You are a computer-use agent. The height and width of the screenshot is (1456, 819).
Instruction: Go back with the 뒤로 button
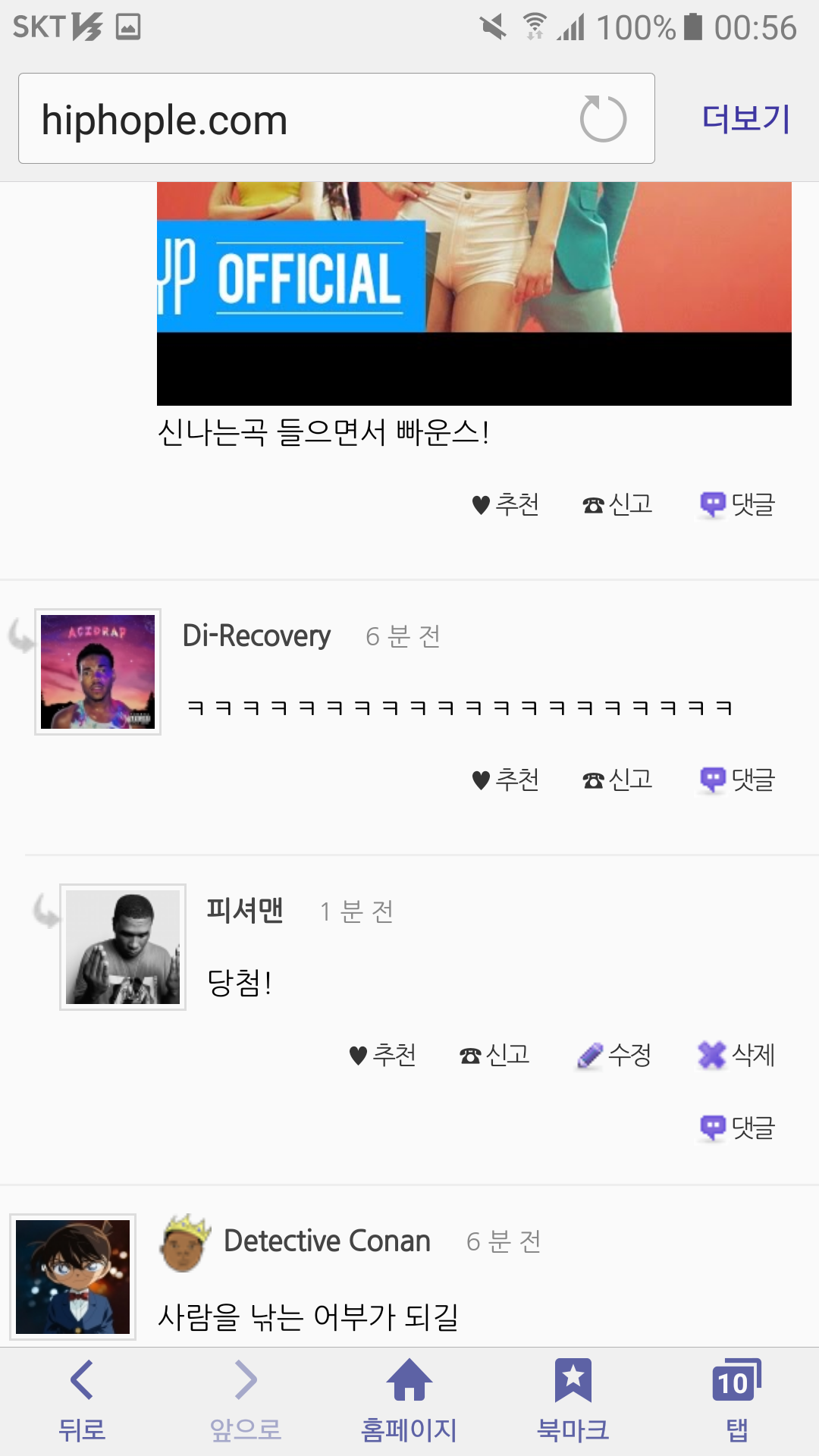pyautogui.click(x=82, y=1401)
